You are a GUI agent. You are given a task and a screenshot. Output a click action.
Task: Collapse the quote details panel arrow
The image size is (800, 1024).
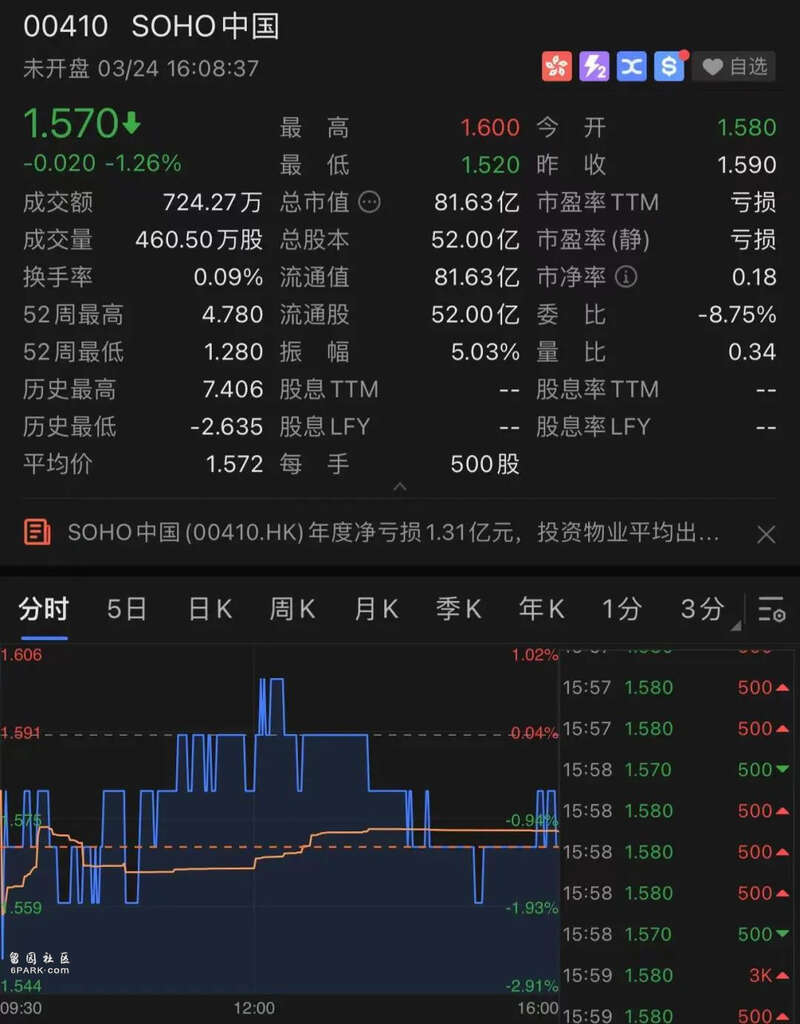click(400, 487)
